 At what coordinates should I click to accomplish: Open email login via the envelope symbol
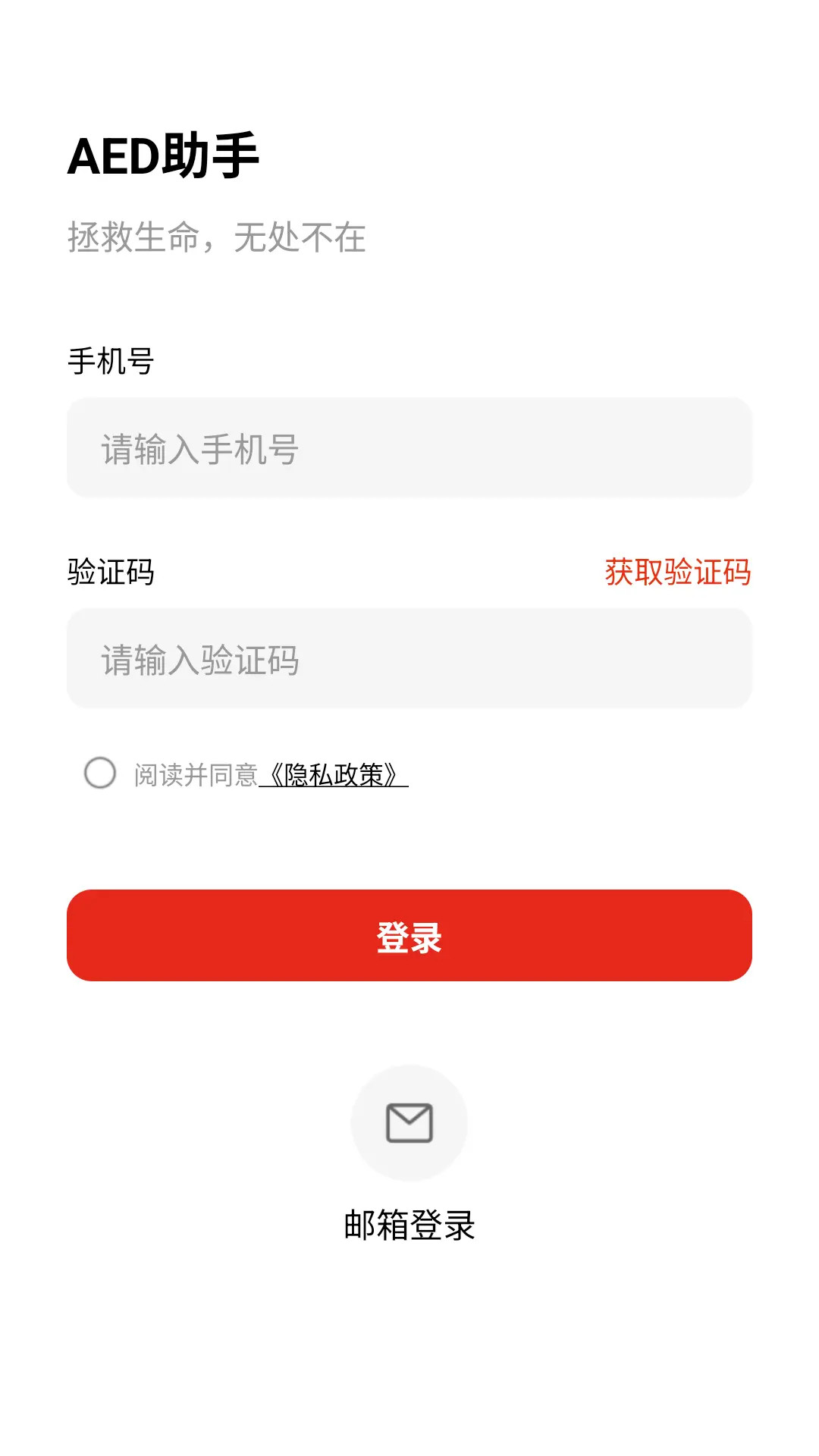[x=409, y=1124]
